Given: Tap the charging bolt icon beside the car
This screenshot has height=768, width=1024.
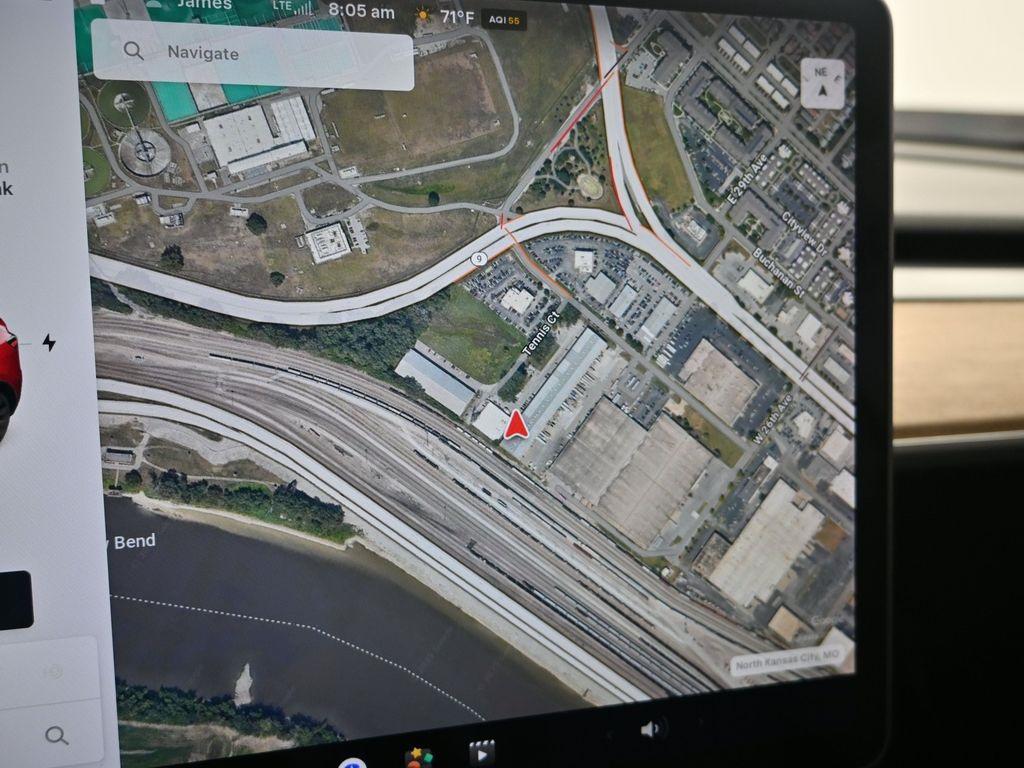Looking at the screenshot, I should [48, 343].
